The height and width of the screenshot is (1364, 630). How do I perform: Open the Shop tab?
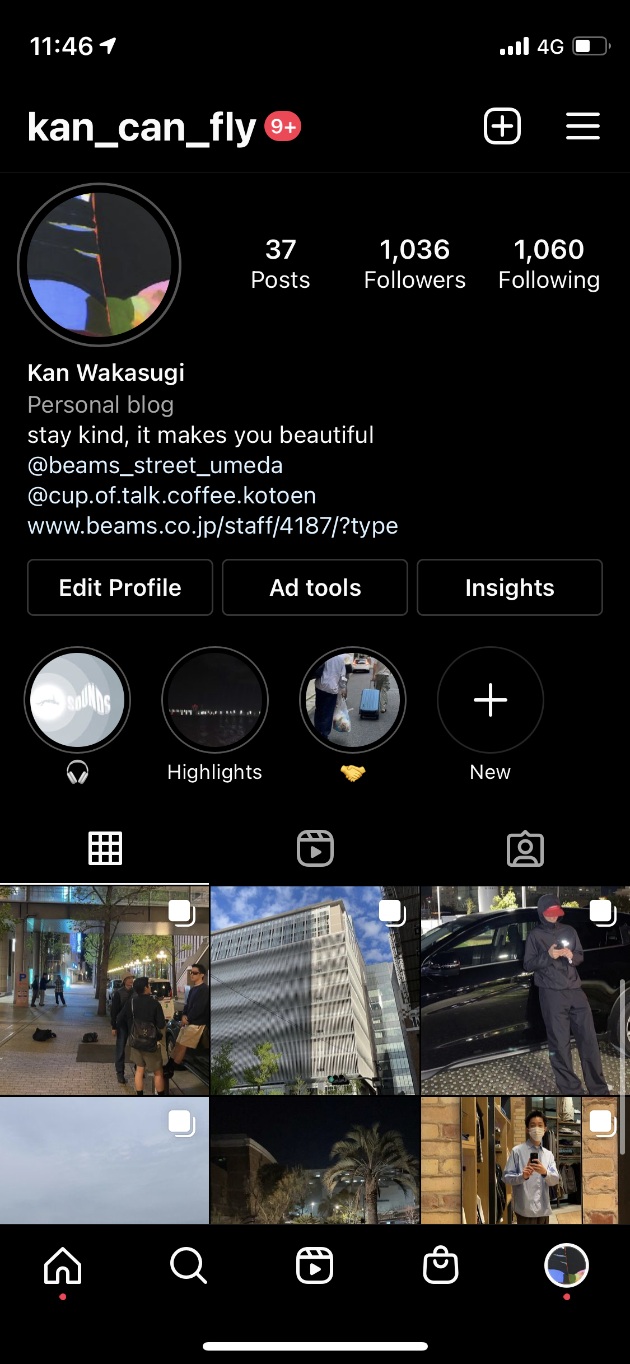tap(440, 1267)
